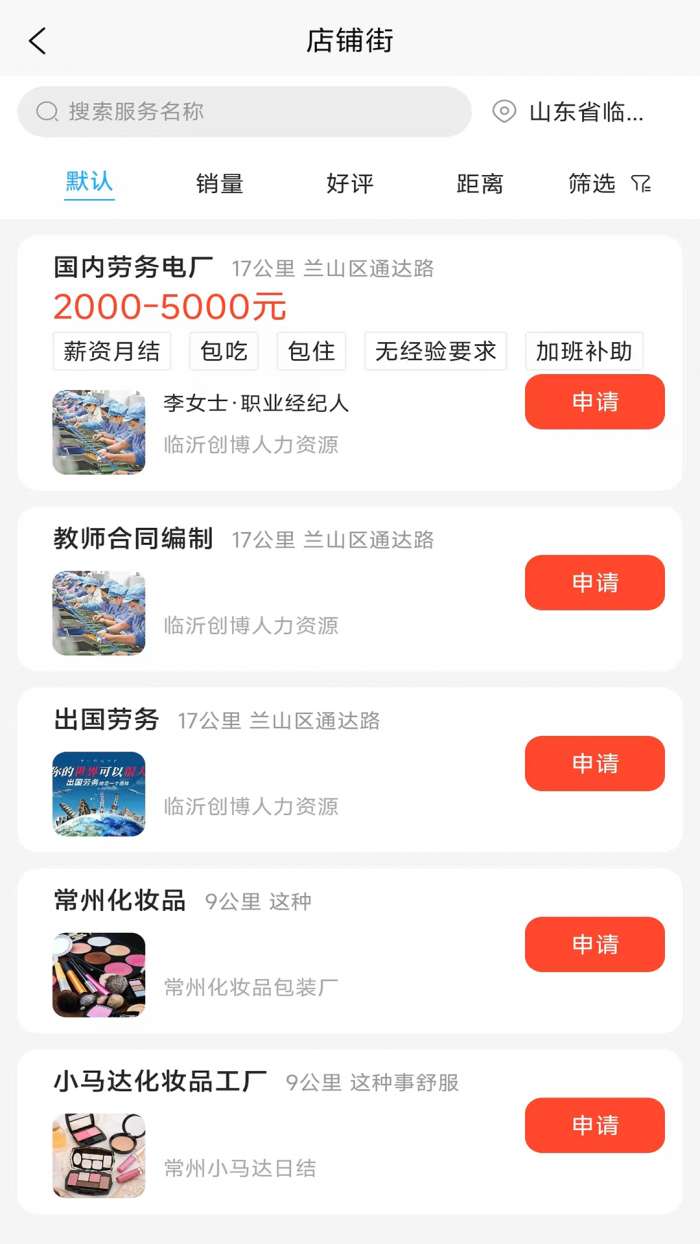The height and width of the screenshot is (1244, 700).
Task: Apply for 国内劳务电厂 job
Action: tap(594, 402)
